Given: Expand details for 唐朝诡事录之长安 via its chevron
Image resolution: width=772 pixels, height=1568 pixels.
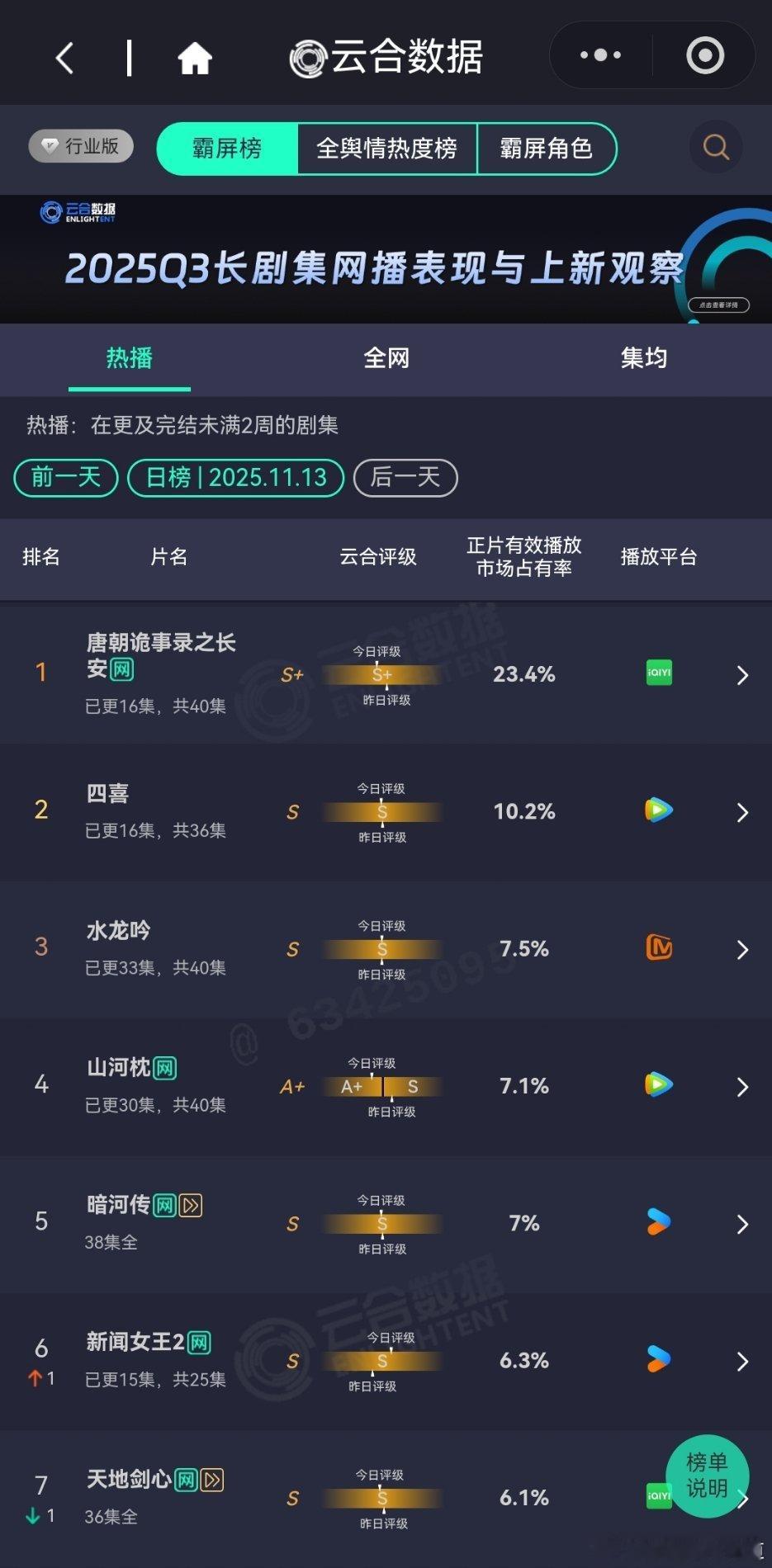Looking at the screenshot, I should 742,675.
